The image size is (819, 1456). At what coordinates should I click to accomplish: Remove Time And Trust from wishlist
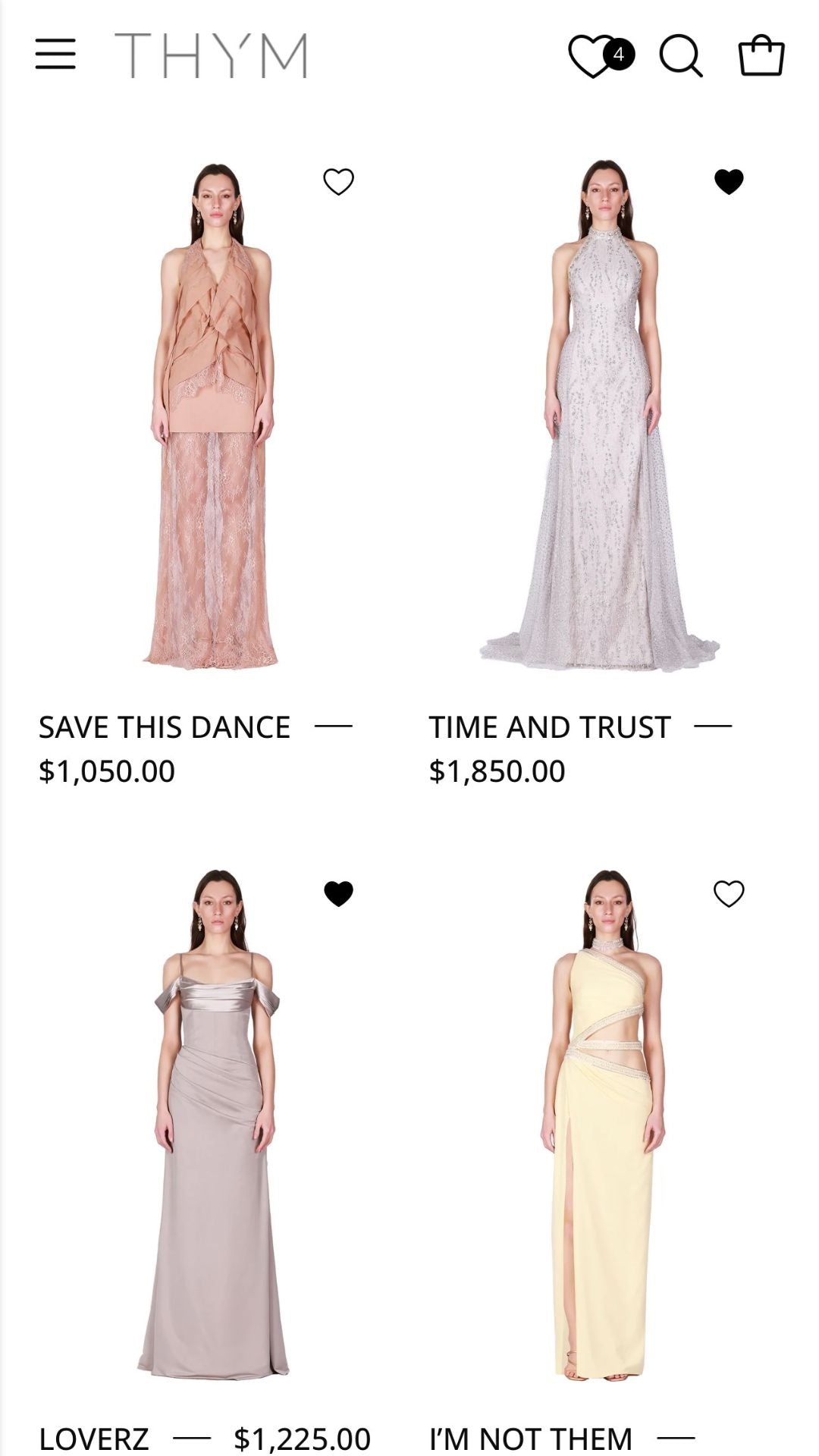(x=729, y=182)
